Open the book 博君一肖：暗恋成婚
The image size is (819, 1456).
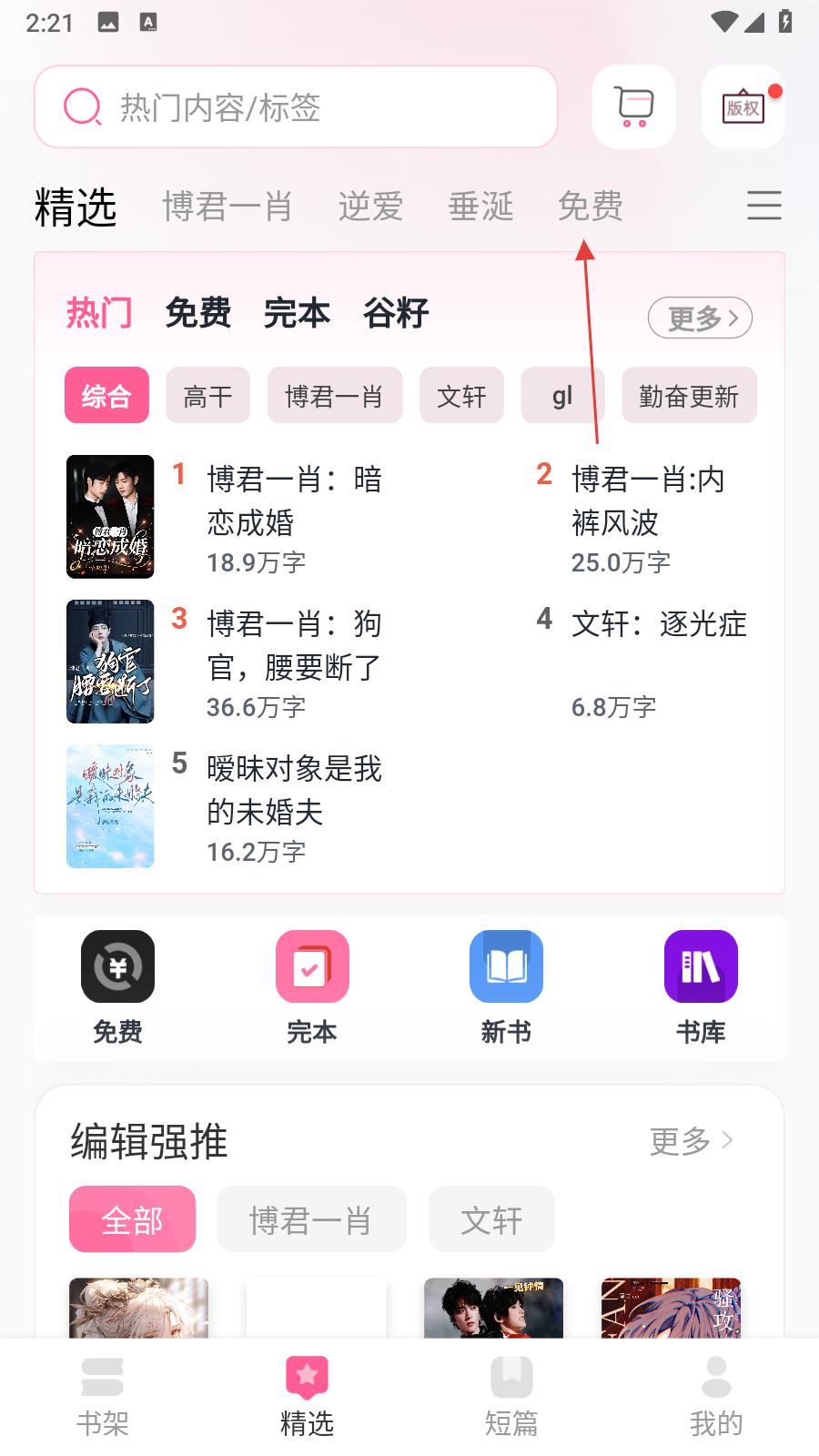click(294, 500)
